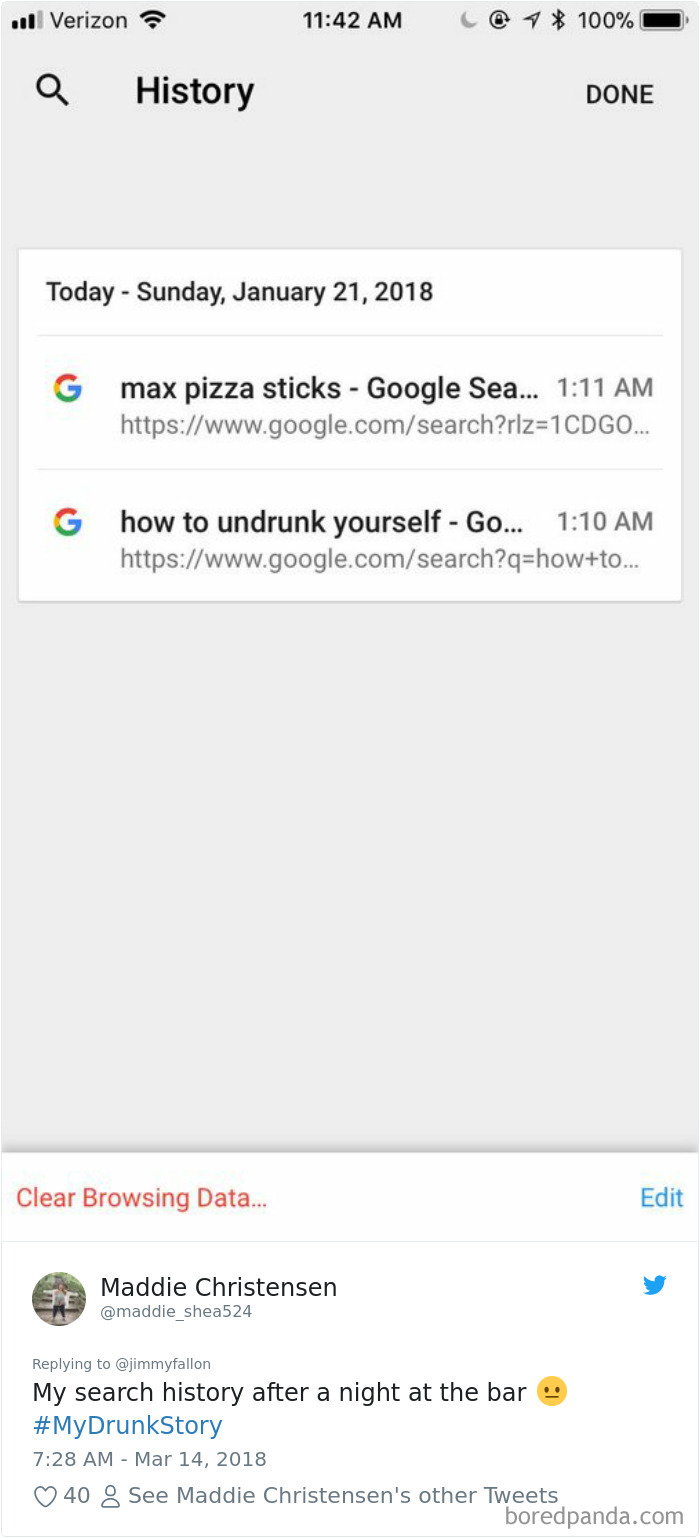Tap DONE to close History
The height and width of the screenshot is (1538, 700).
coord(619,94)
